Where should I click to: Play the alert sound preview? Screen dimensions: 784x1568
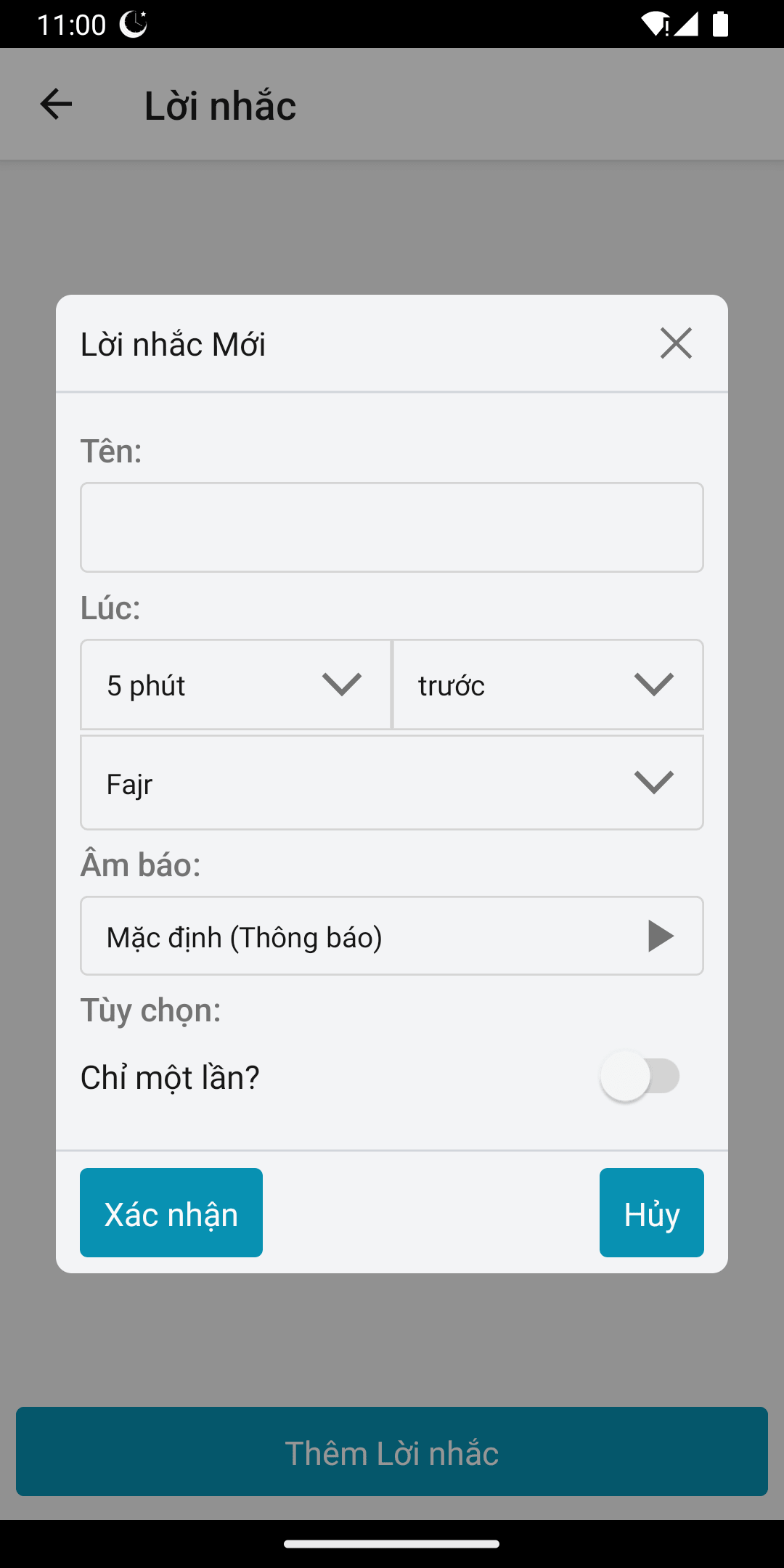tap(661, 936)
